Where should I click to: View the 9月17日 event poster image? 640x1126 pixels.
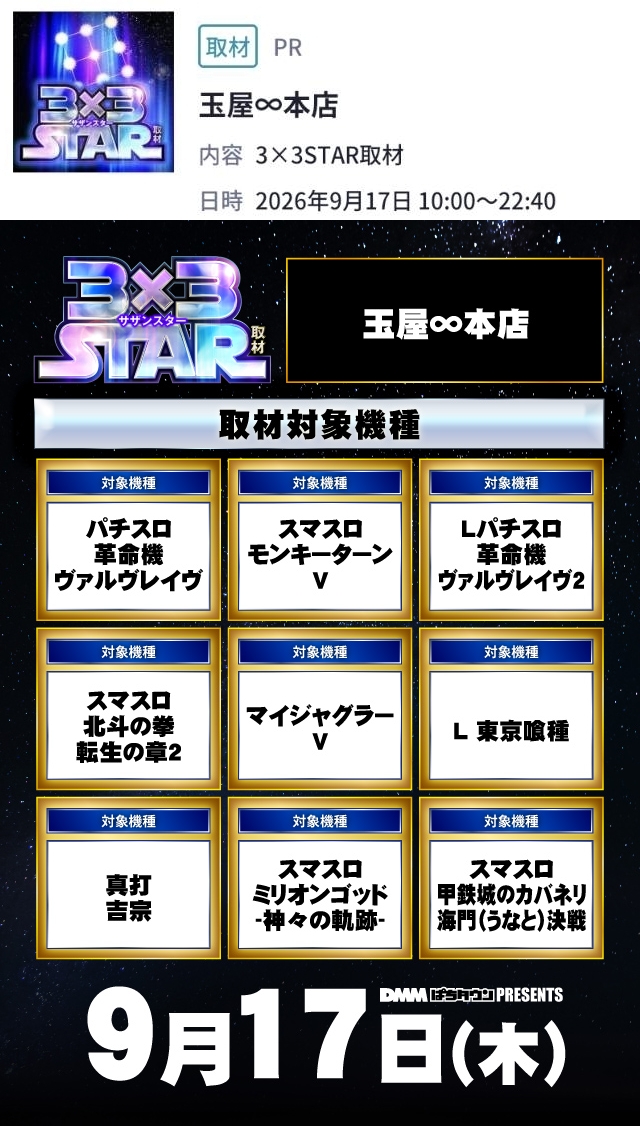click(320, 673)
